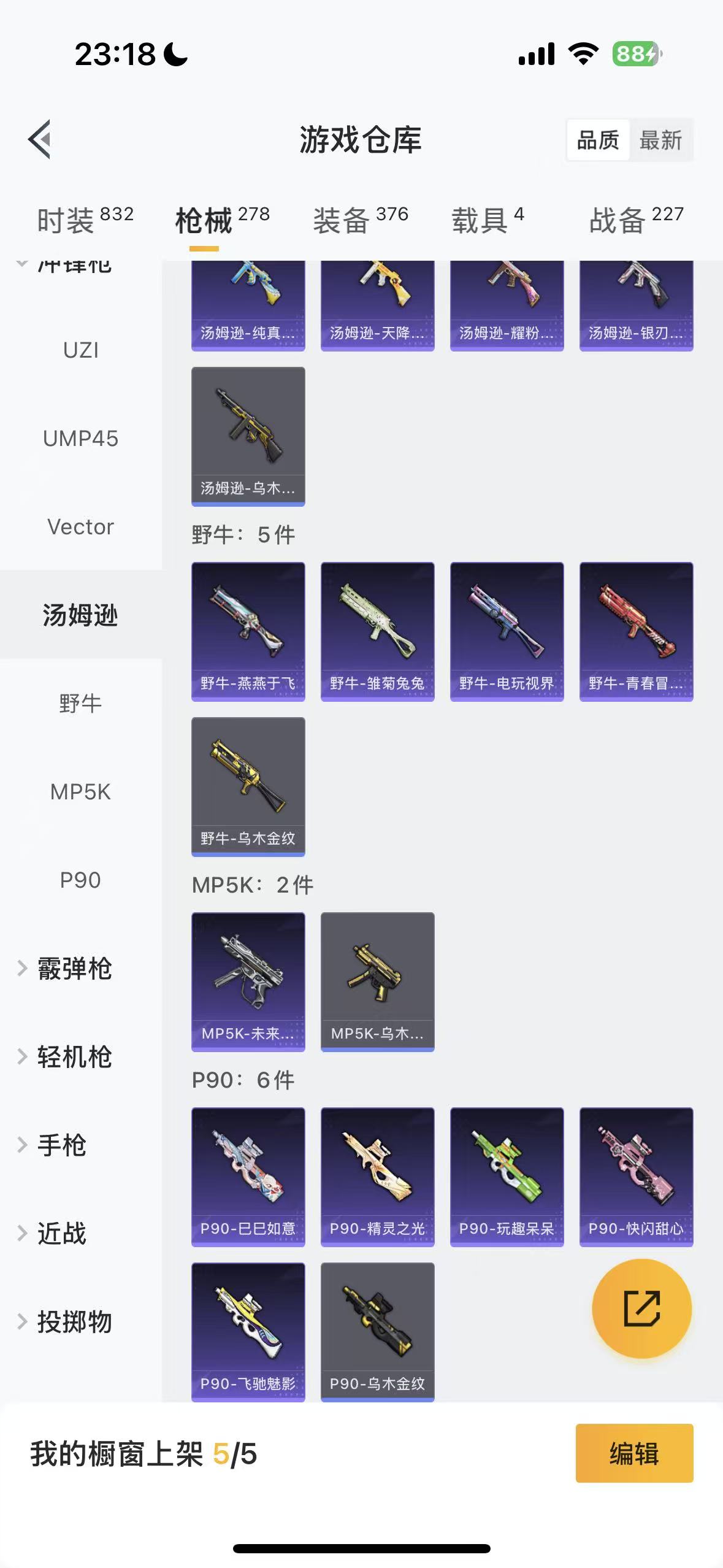Open the P90-精灵之光 skin
This screenshot has width=723, height=1568.
[x=377, y=1177]
